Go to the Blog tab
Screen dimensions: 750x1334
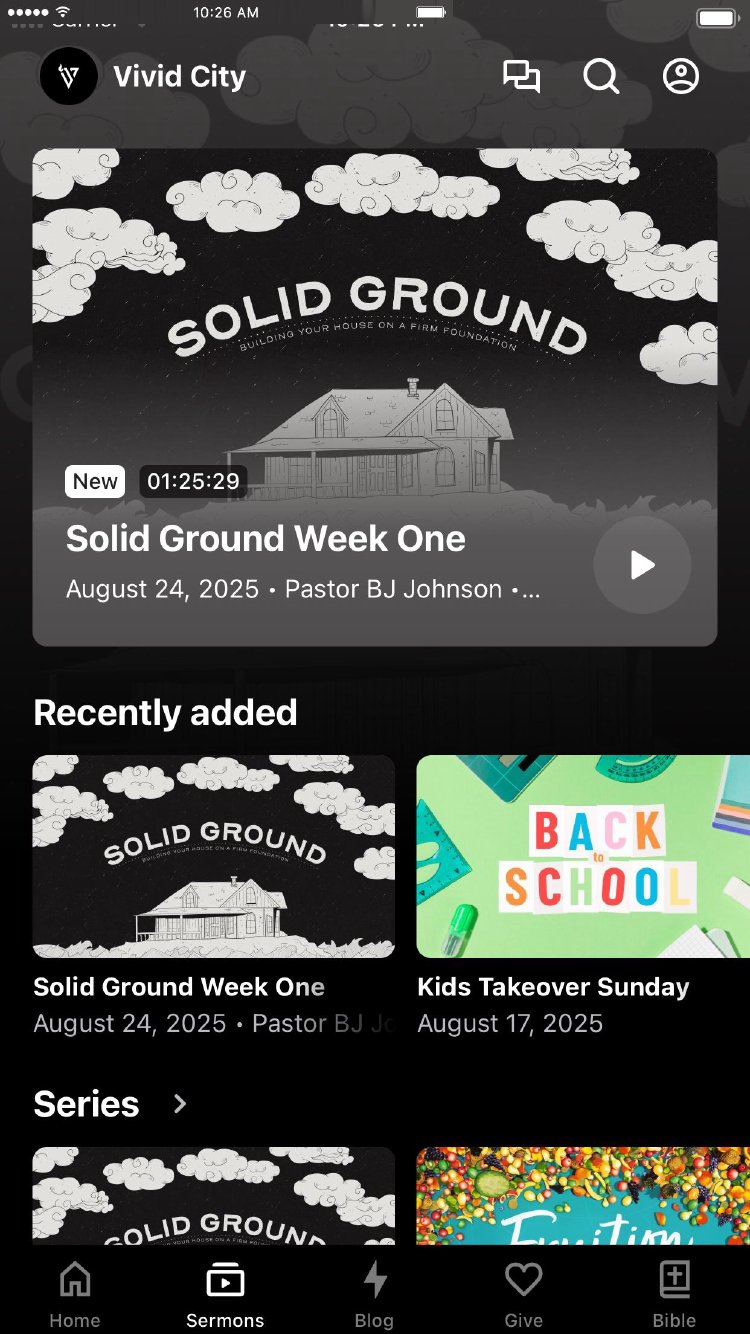(374, 1294)
